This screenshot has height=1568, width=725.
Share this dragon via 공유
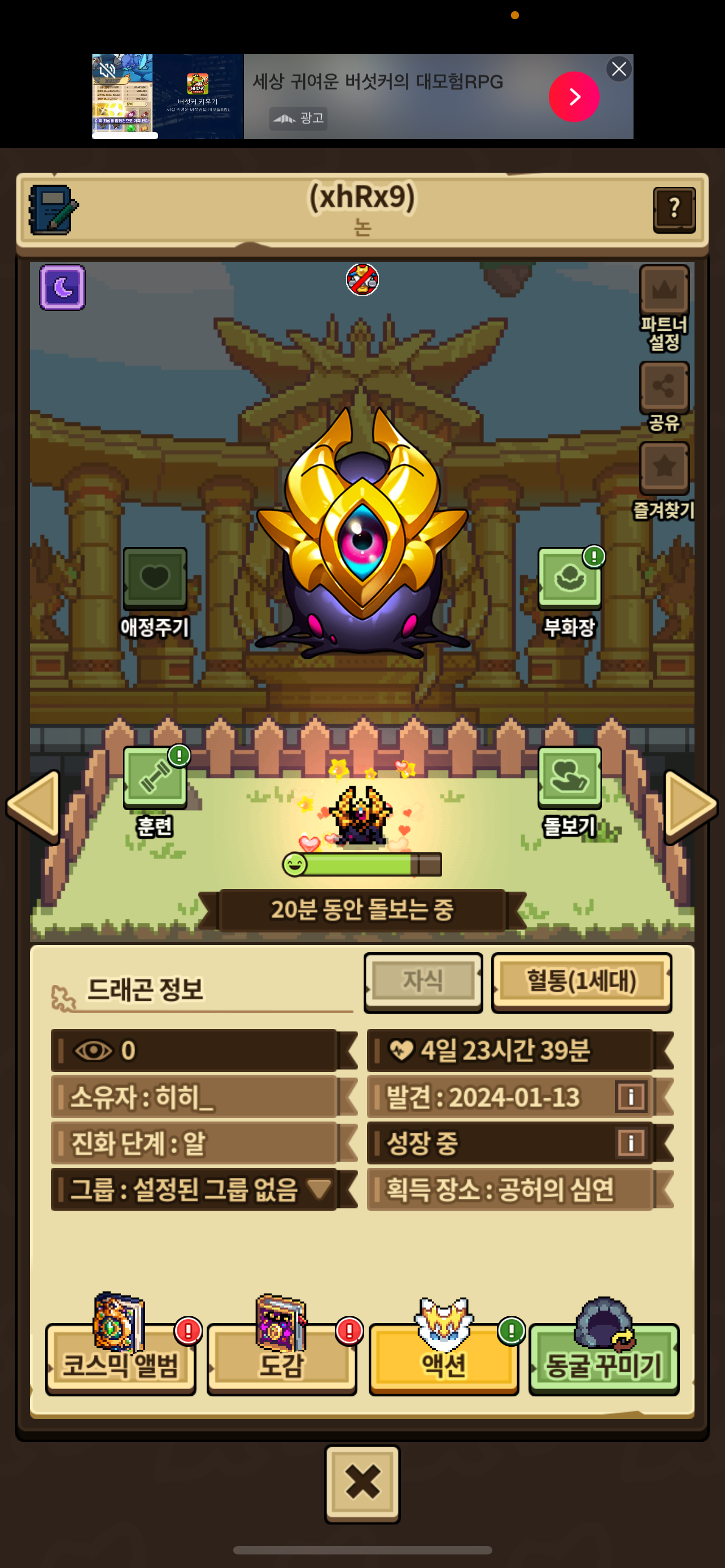pos(663,387)
